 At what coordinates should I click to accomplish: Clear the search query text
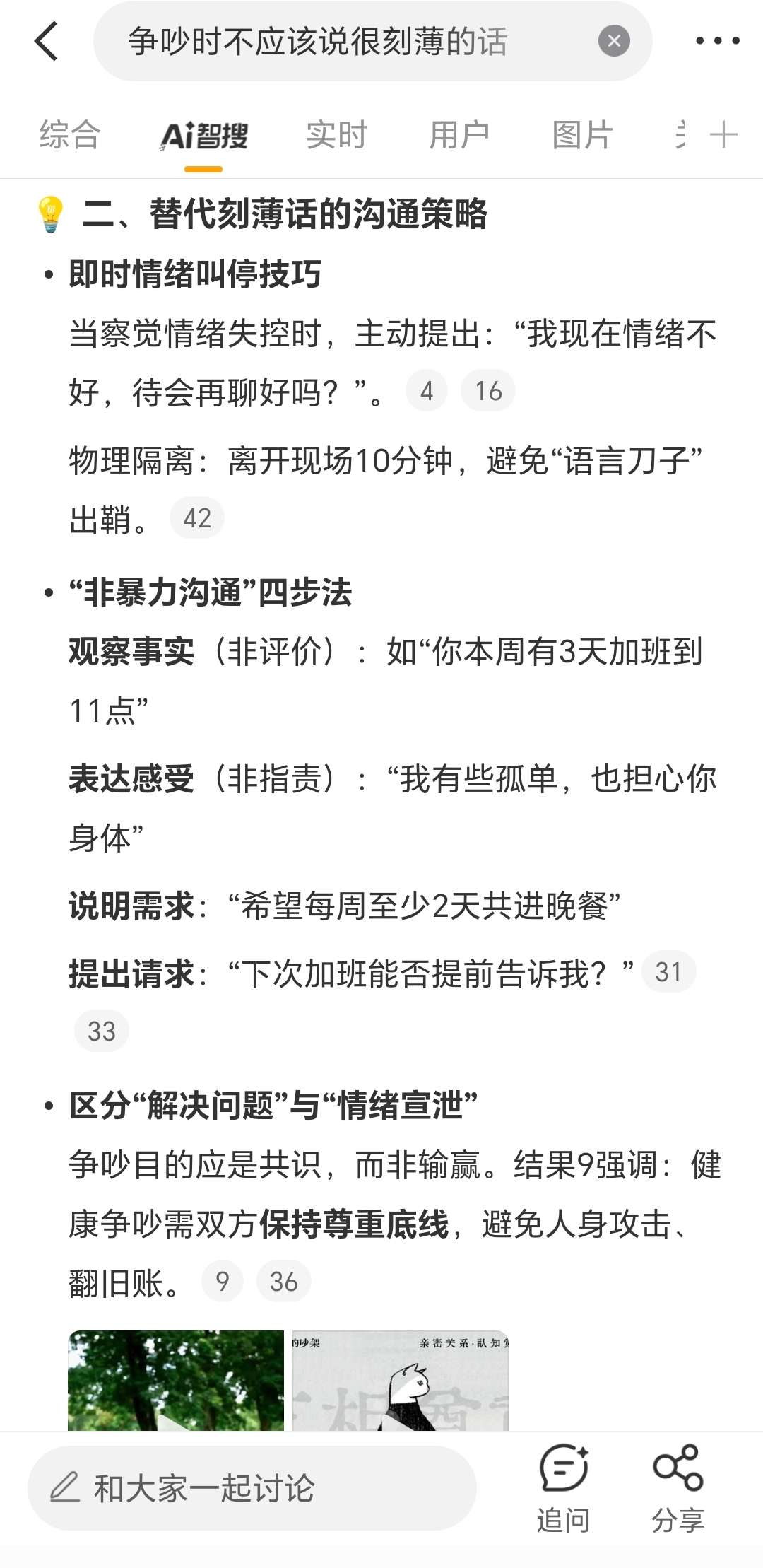point(614,41)
